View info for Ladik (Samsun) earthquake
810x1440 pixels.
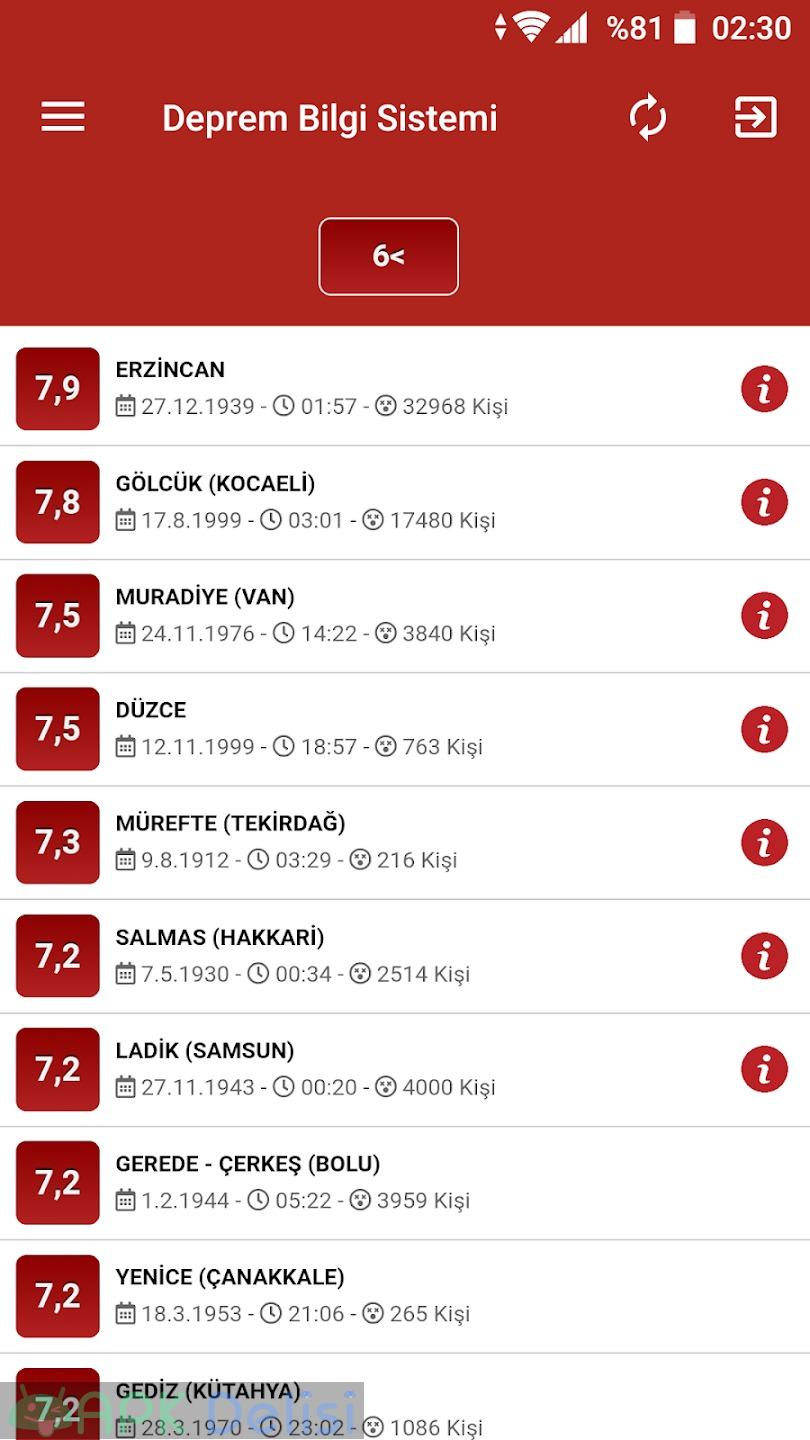point(764,1070)
